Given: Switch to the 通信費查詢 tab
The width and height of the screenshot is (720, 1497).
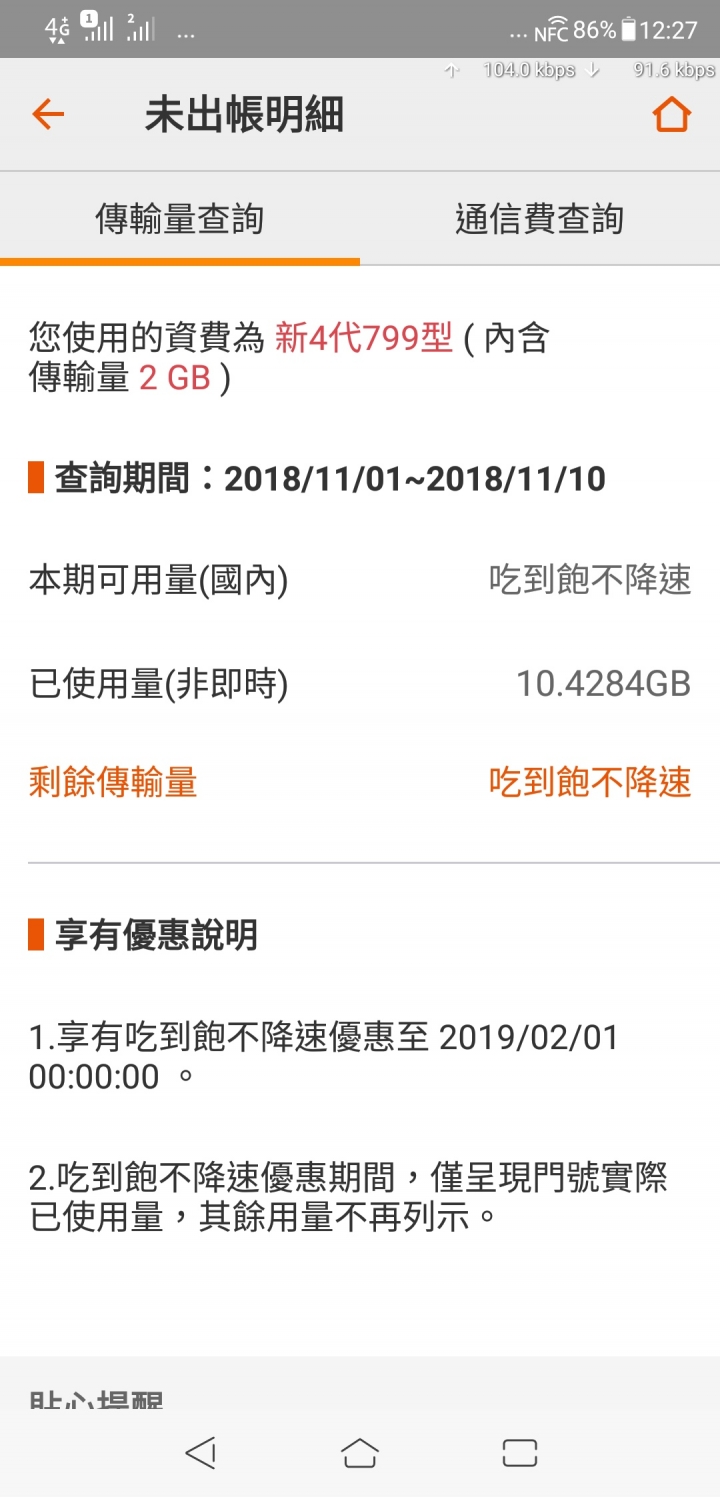Looking at the screenshot, I should pos(539,219).
